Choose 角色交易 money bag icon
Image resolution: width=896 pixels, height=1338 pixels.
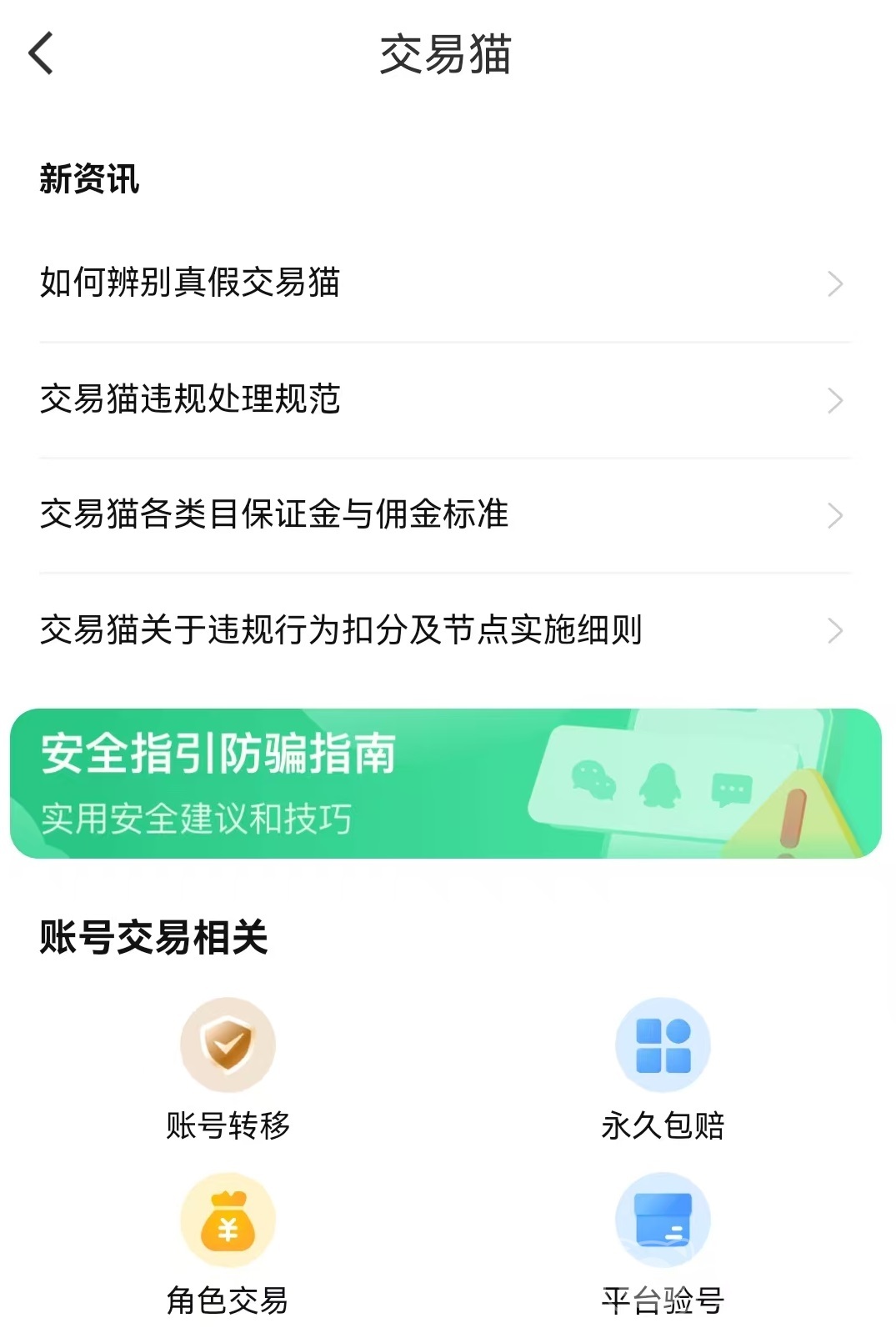click(228, 1220)
